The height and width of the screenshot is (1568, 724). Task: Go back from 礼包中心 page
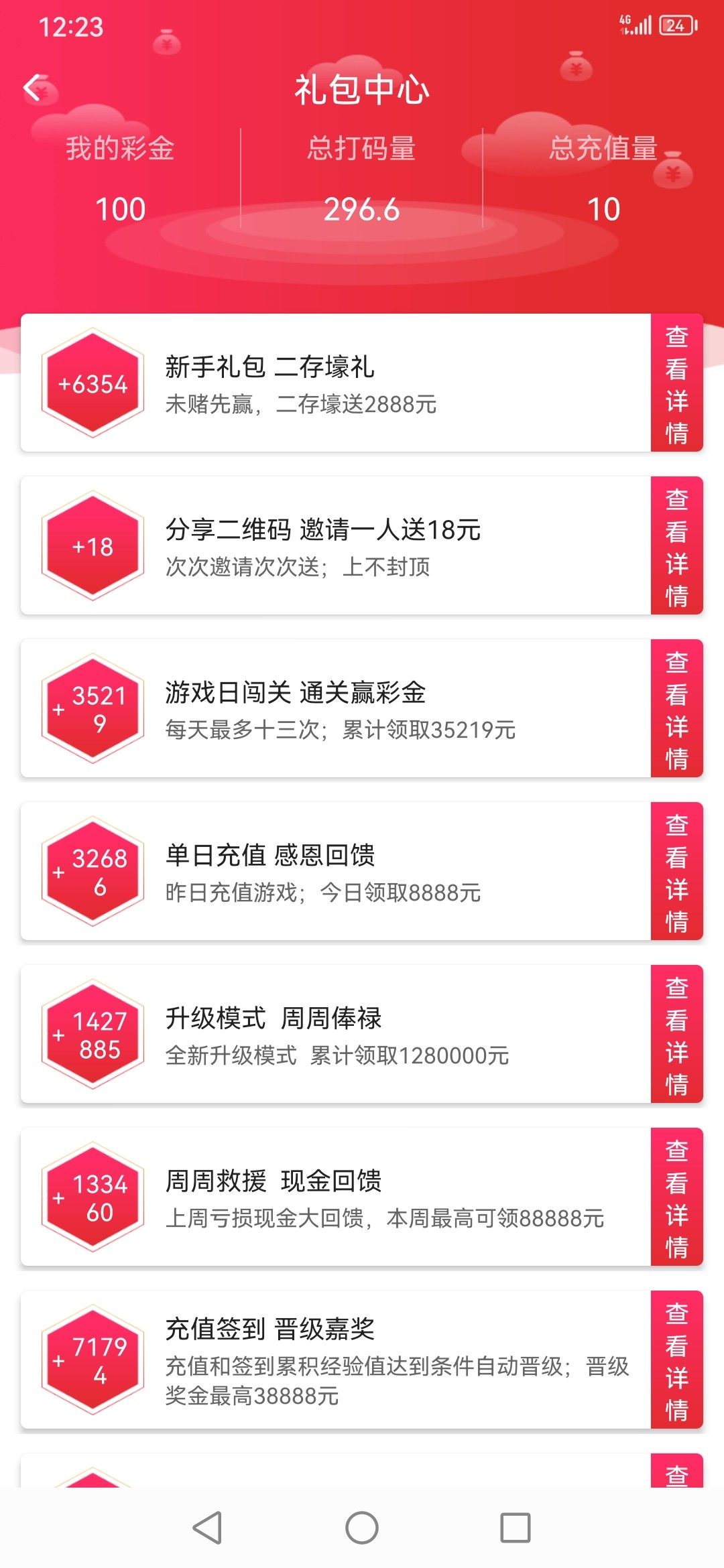point(34,88)
